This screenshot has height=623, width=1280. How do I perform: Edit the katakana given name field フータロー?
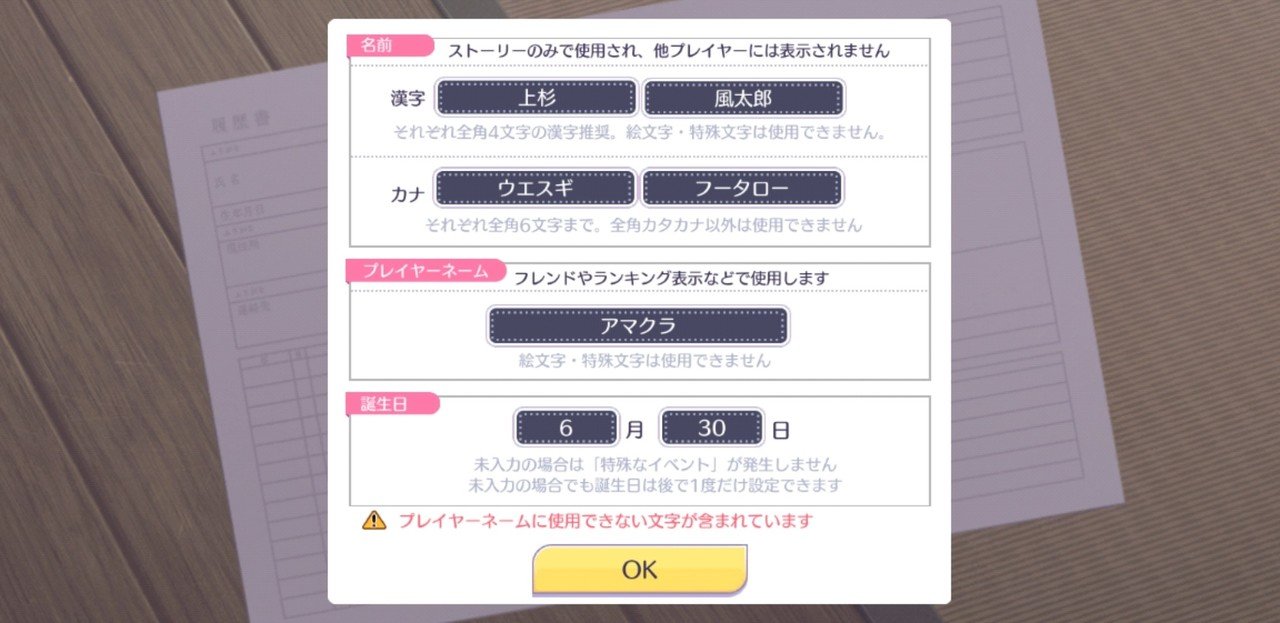[x=741, y=187]
